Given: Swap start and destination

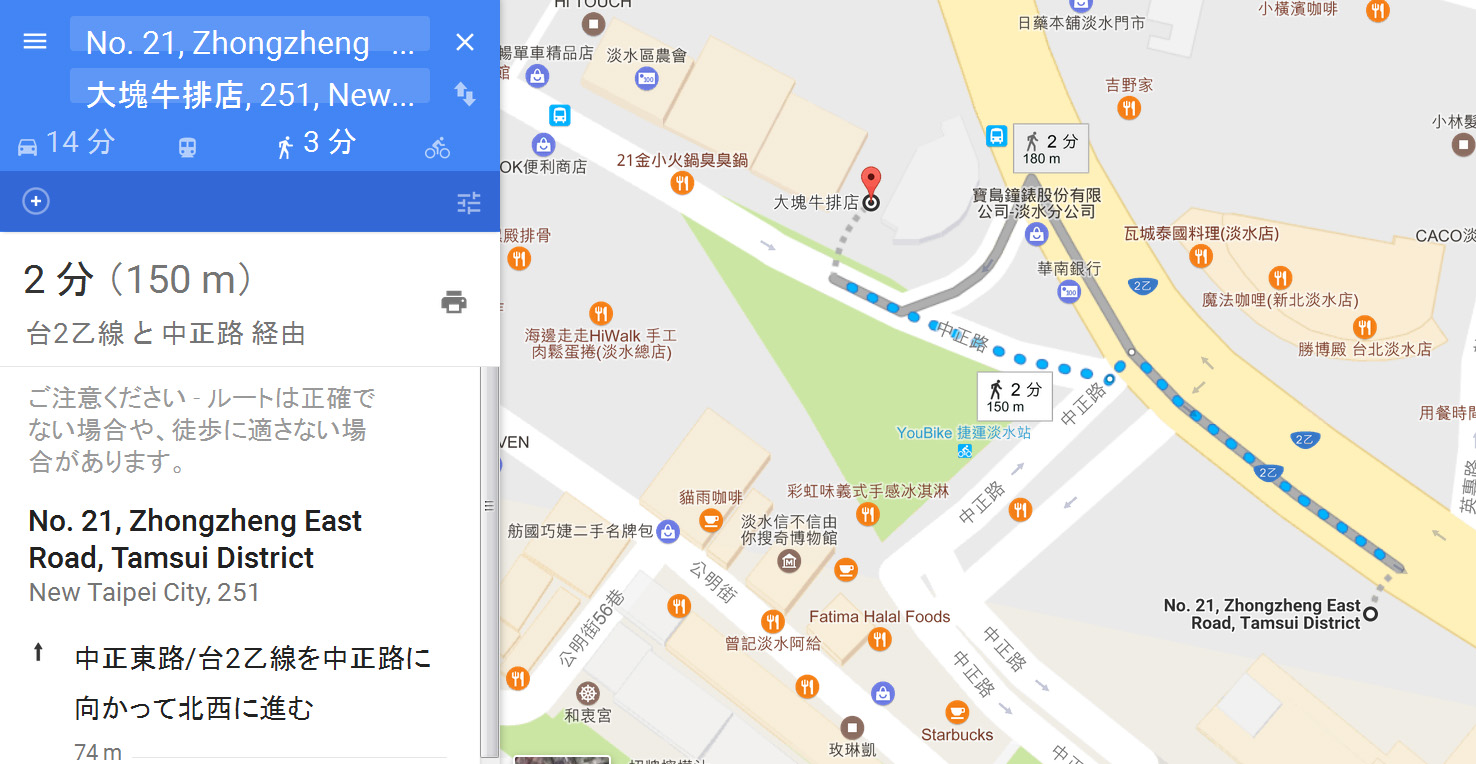Looking at the screenshot, I should (x=465, y=94).
